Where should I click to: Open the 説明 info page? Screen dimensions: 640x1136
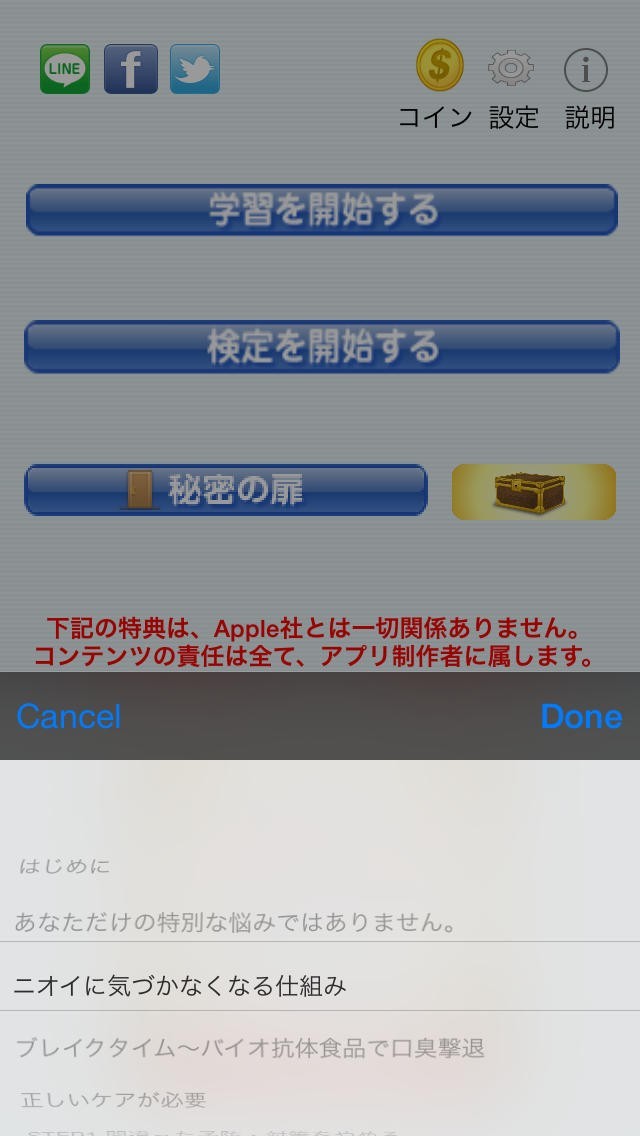pos(586,70)
